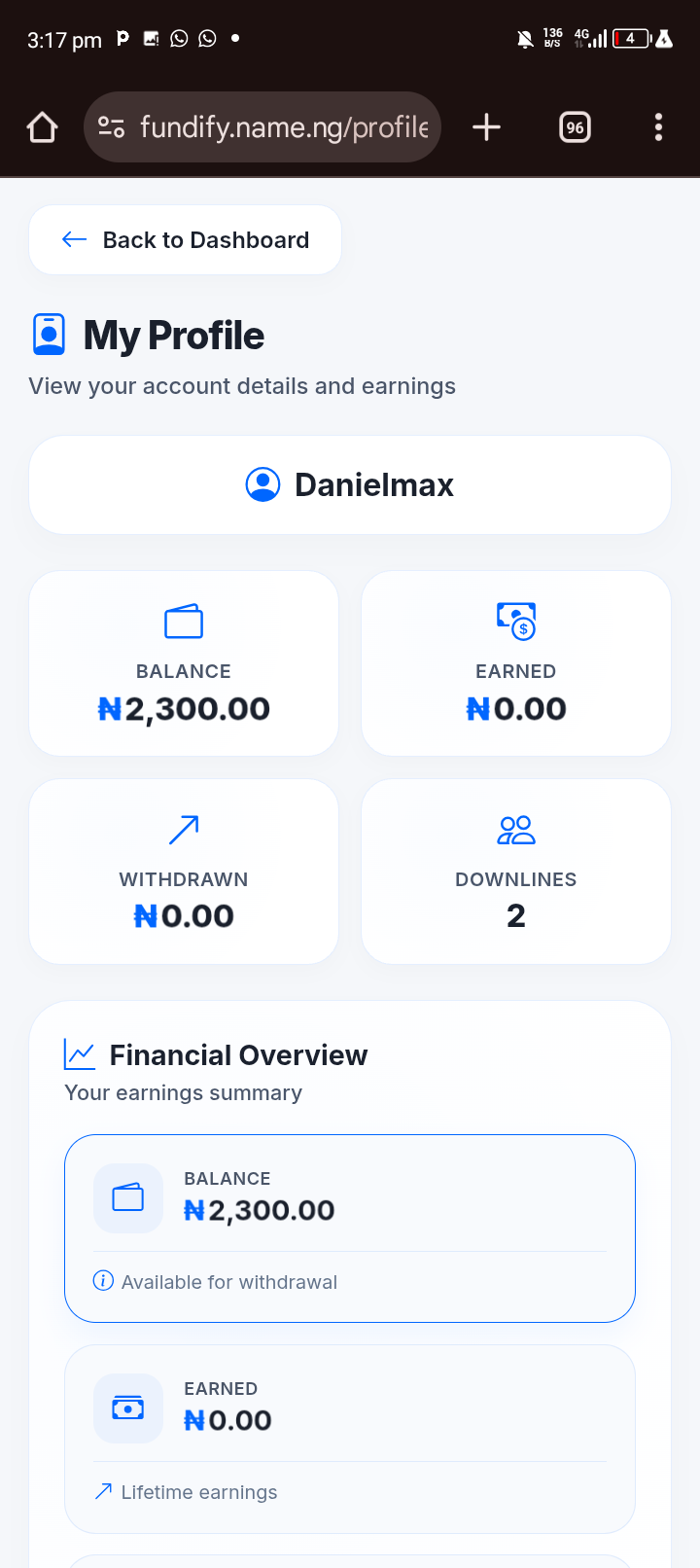View site info for this page

[x=112, y=127]
